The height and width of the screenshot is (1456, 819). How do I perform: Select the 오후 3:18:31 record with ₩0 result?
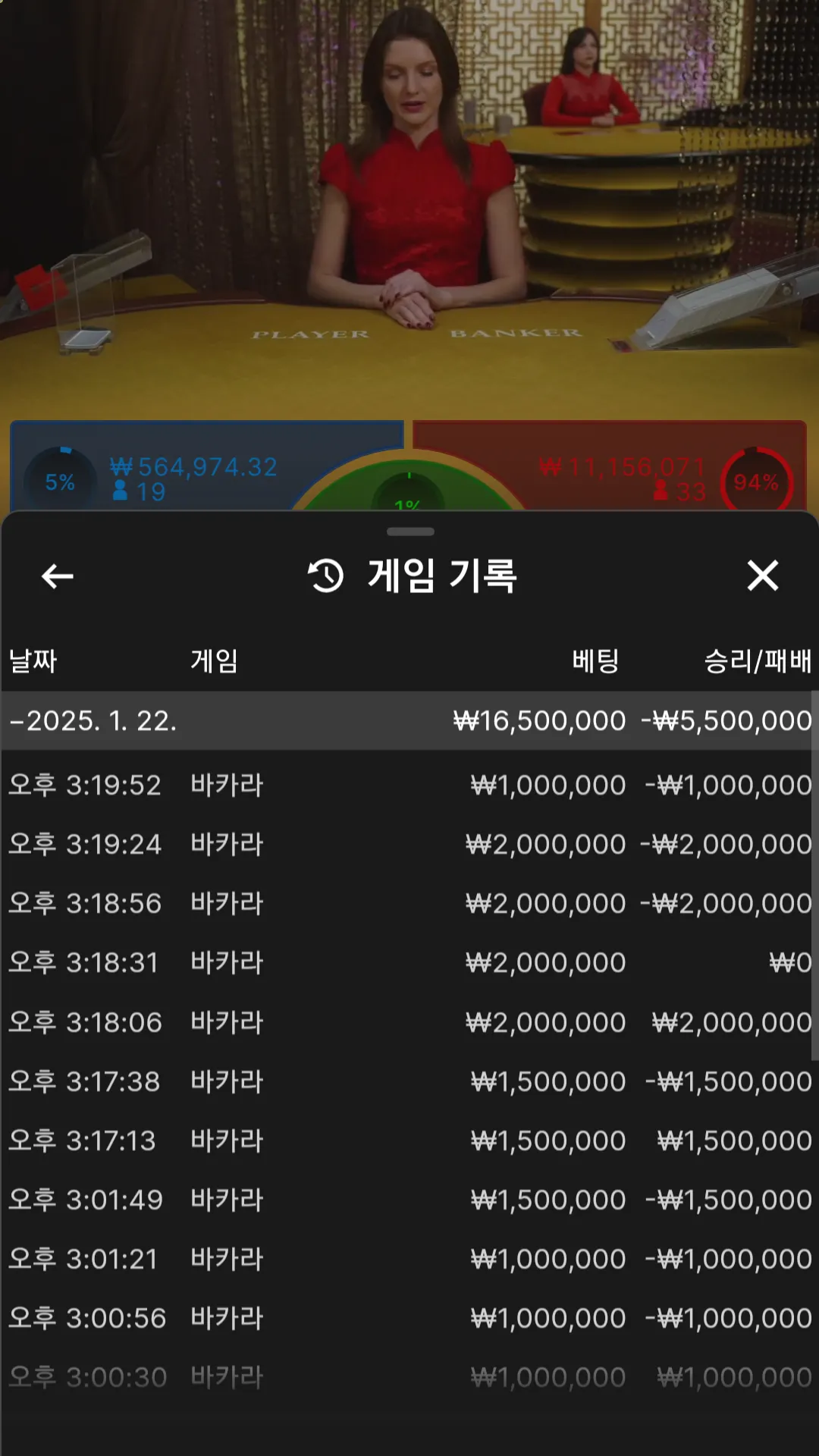coord(409,962)
